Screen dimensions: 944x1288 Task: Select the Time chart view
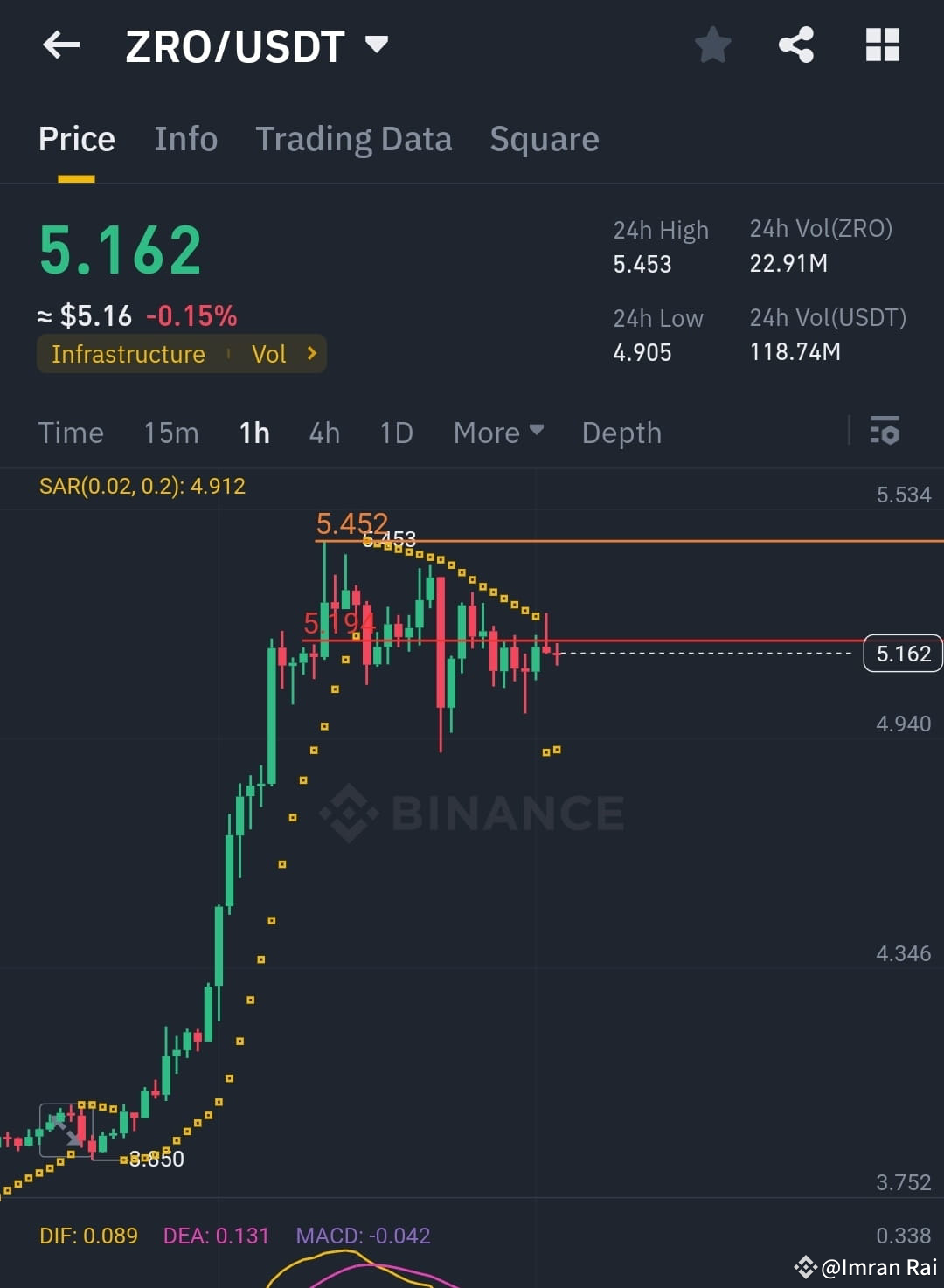coord(70,433)
